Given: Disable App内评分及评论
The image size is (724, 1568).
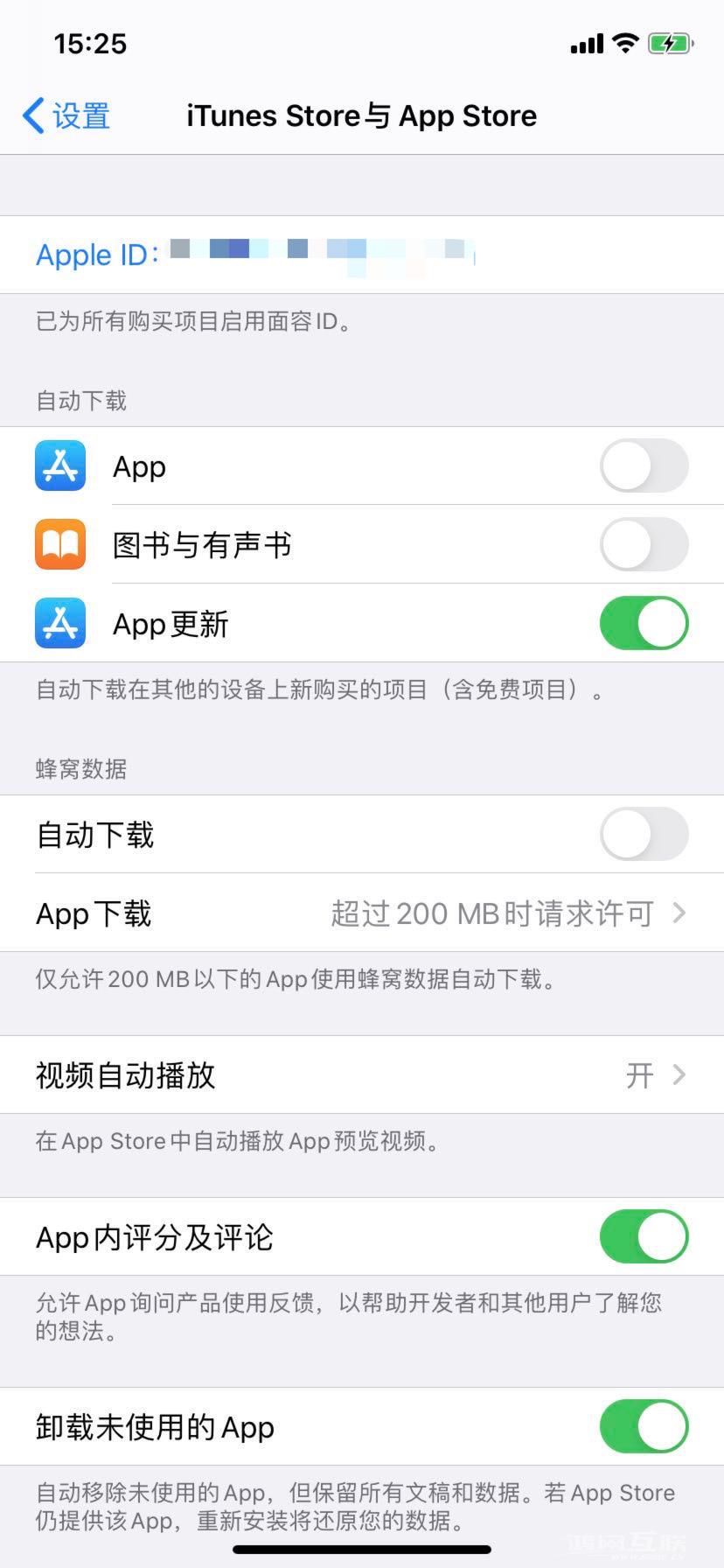Looking at the screenshot, I should tap(644, 1236).
